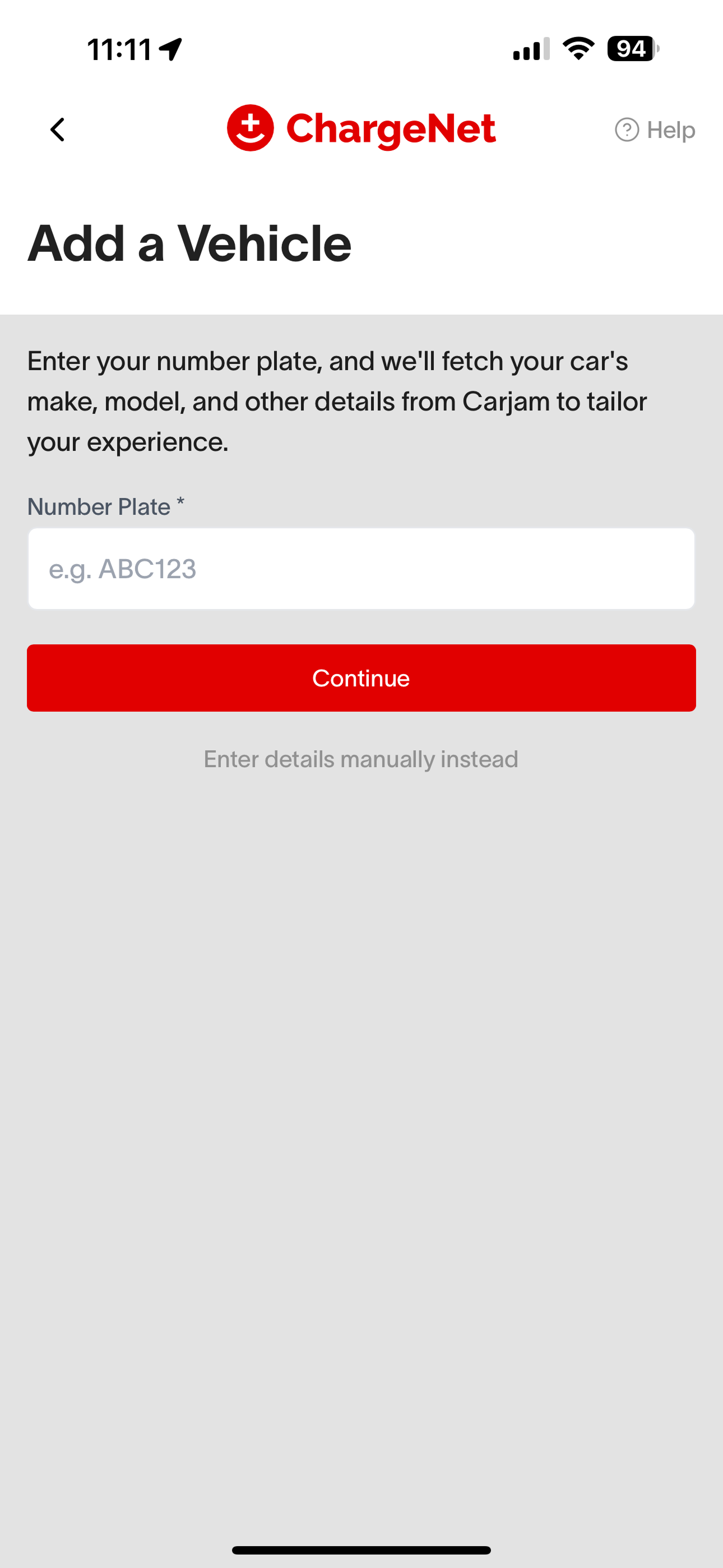
Task: Choose Enter details manually instead
Action: click(361, 759)
